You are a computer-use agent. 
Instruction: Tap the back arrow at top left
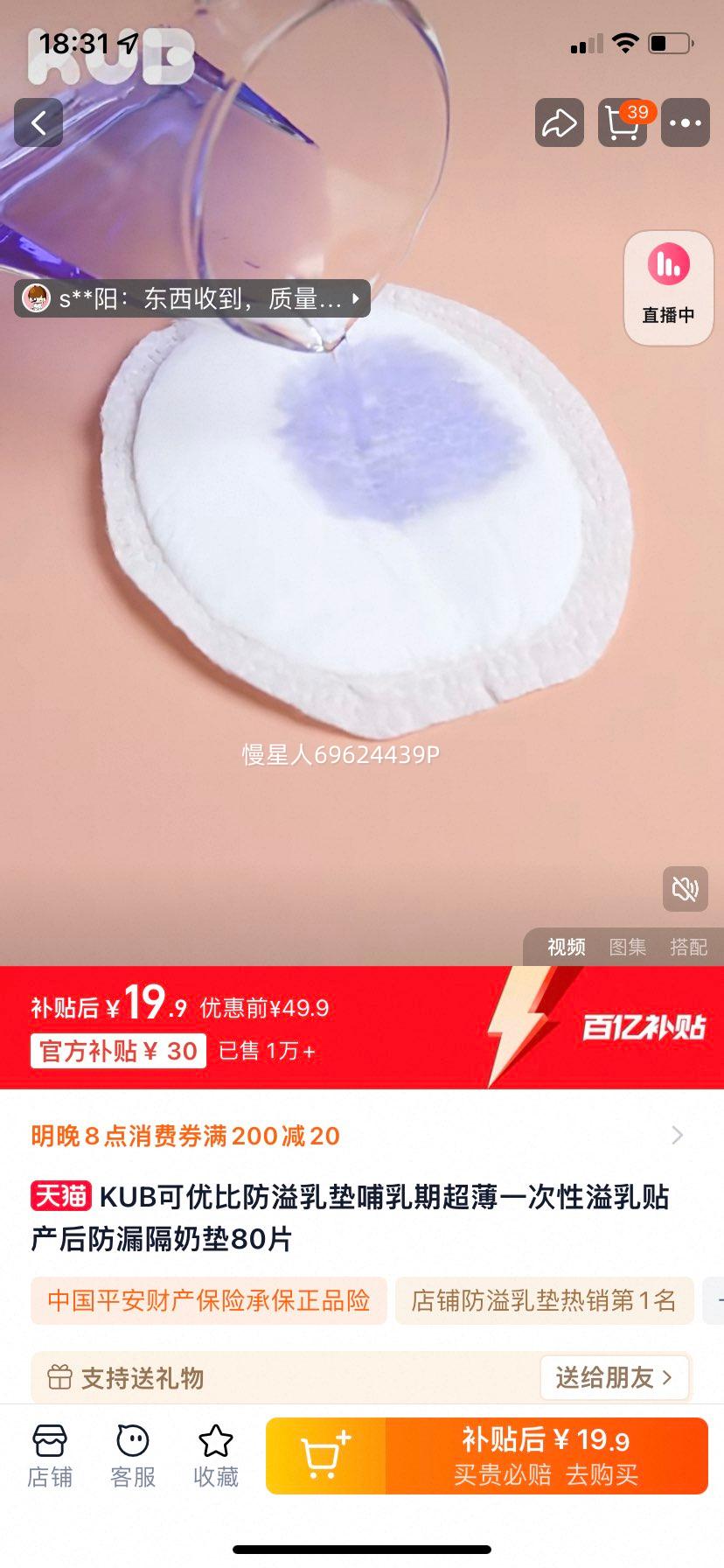(38, 122)
